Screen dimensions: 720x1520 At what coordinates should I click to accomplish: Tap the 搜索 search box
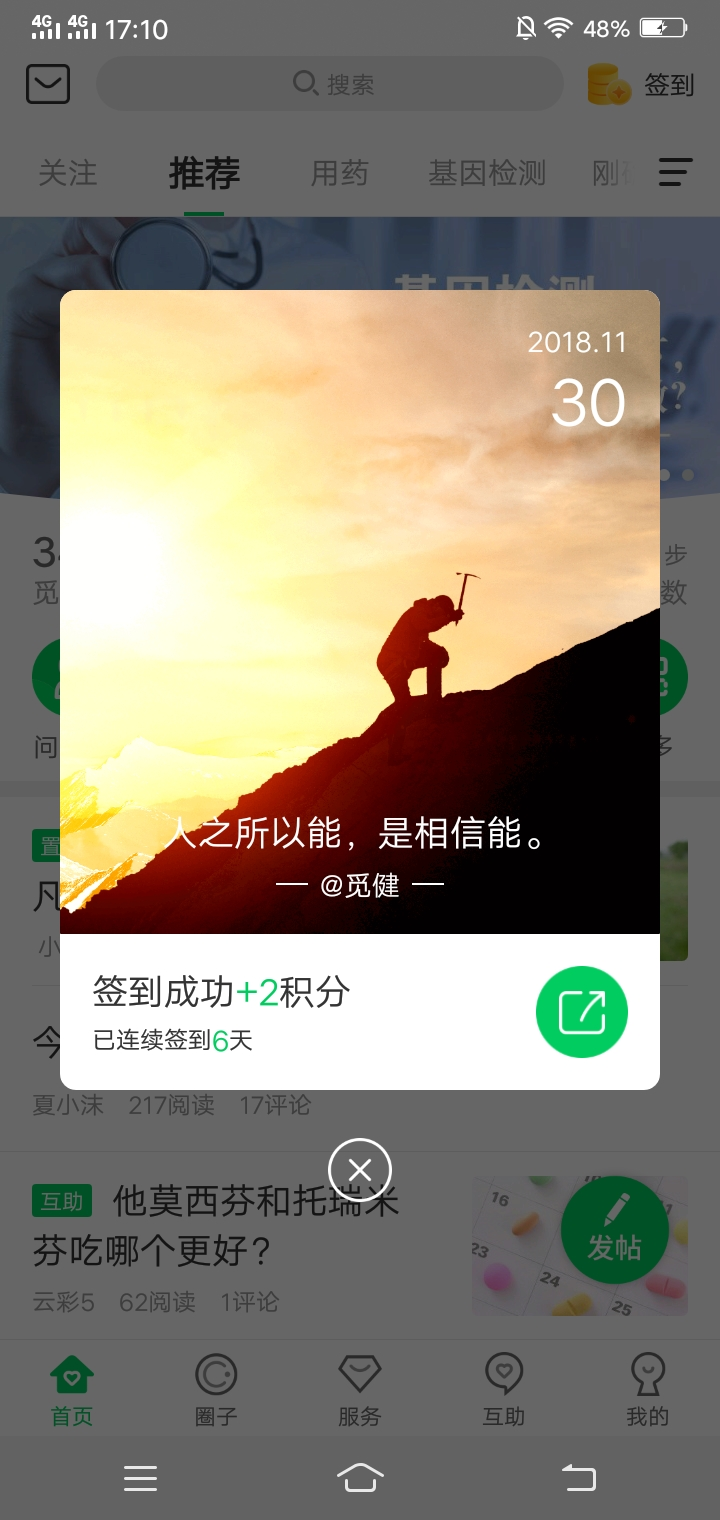[x=330, y=84]
